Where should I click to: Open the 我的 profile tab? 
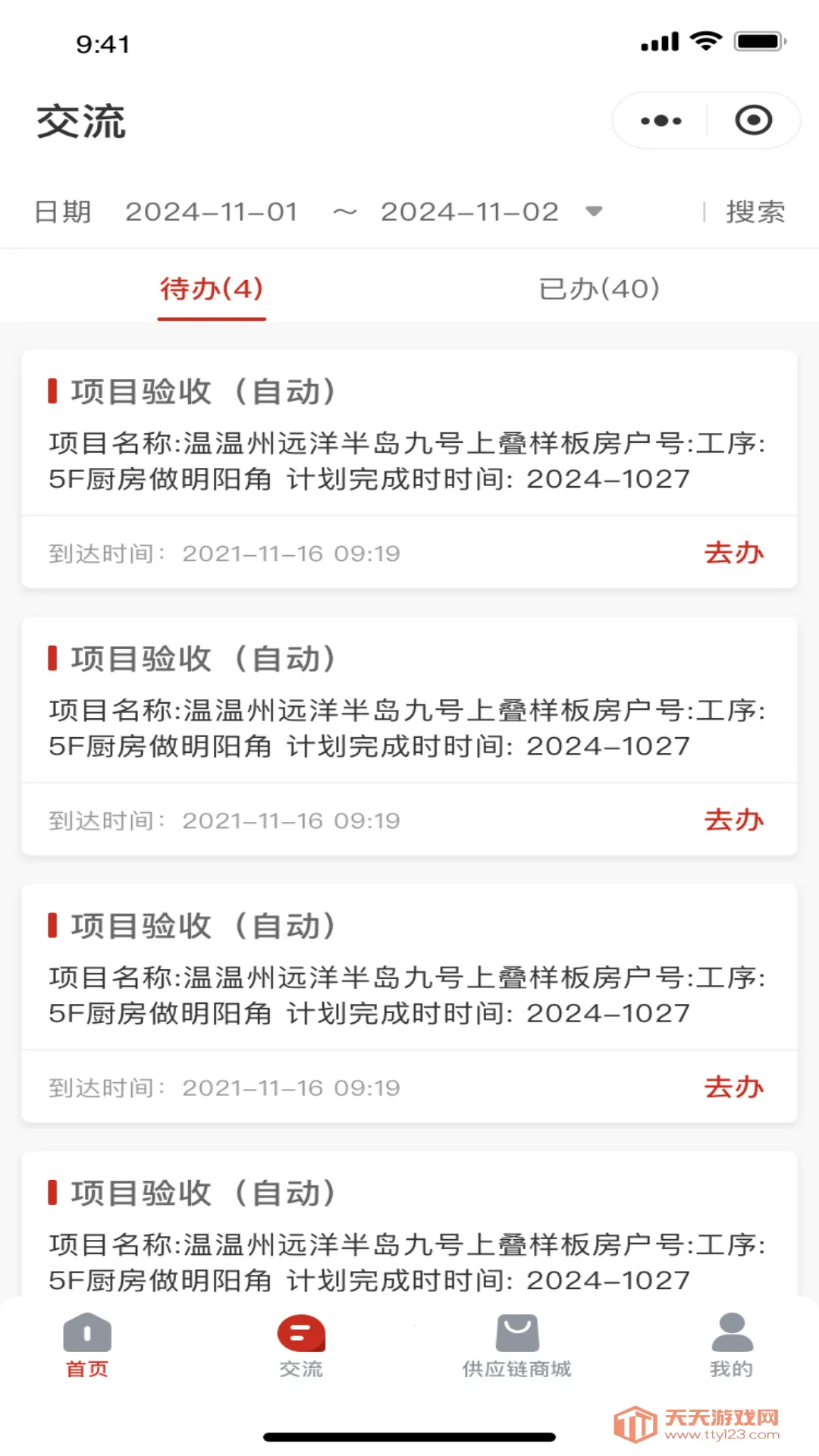(x=732, y=1346)
